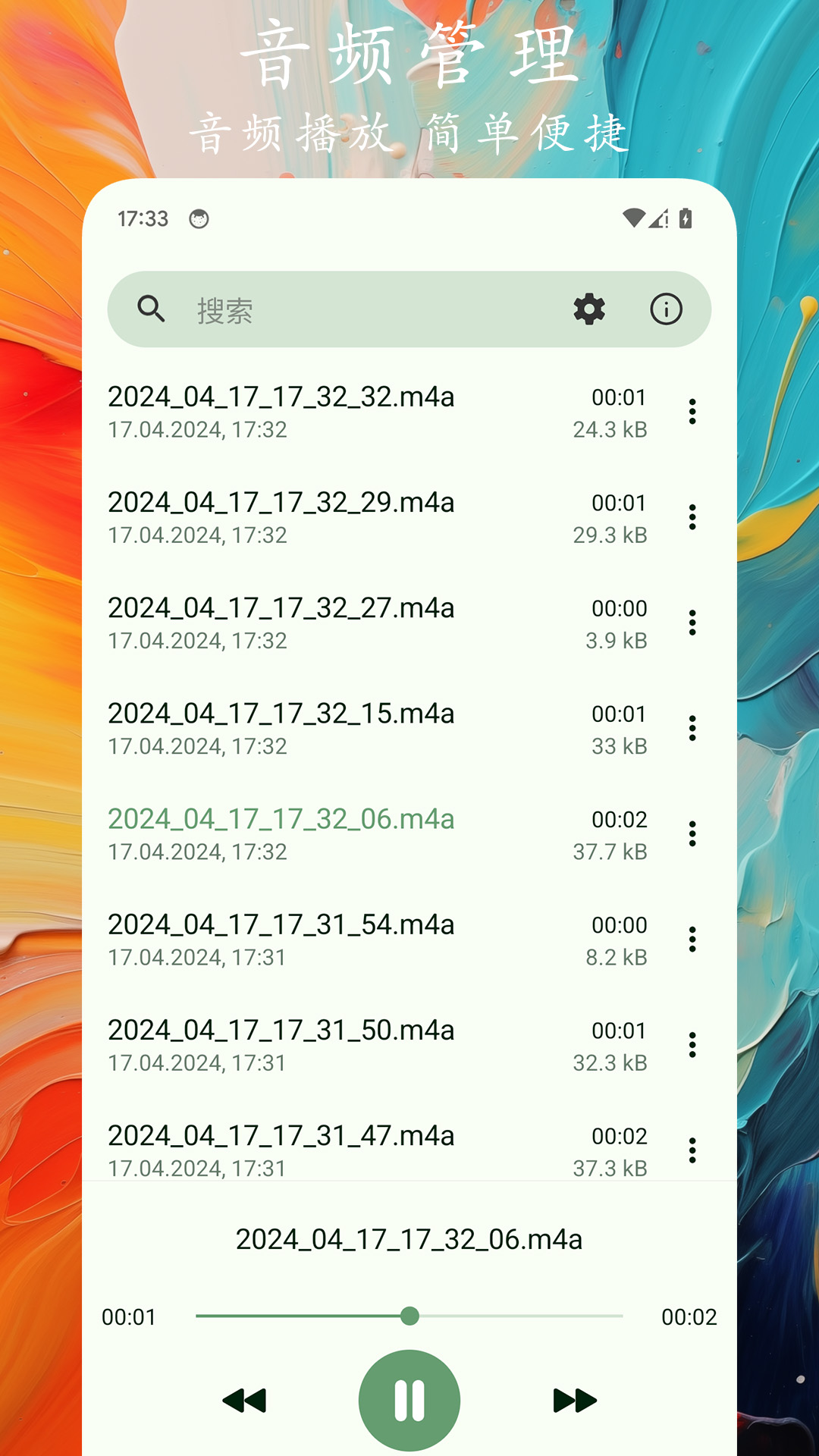This screenshot has height=1456, width=819.
Task: Open overflow menu for 2024_04_17_17_31_54.m4a
Action: (691, 940)
